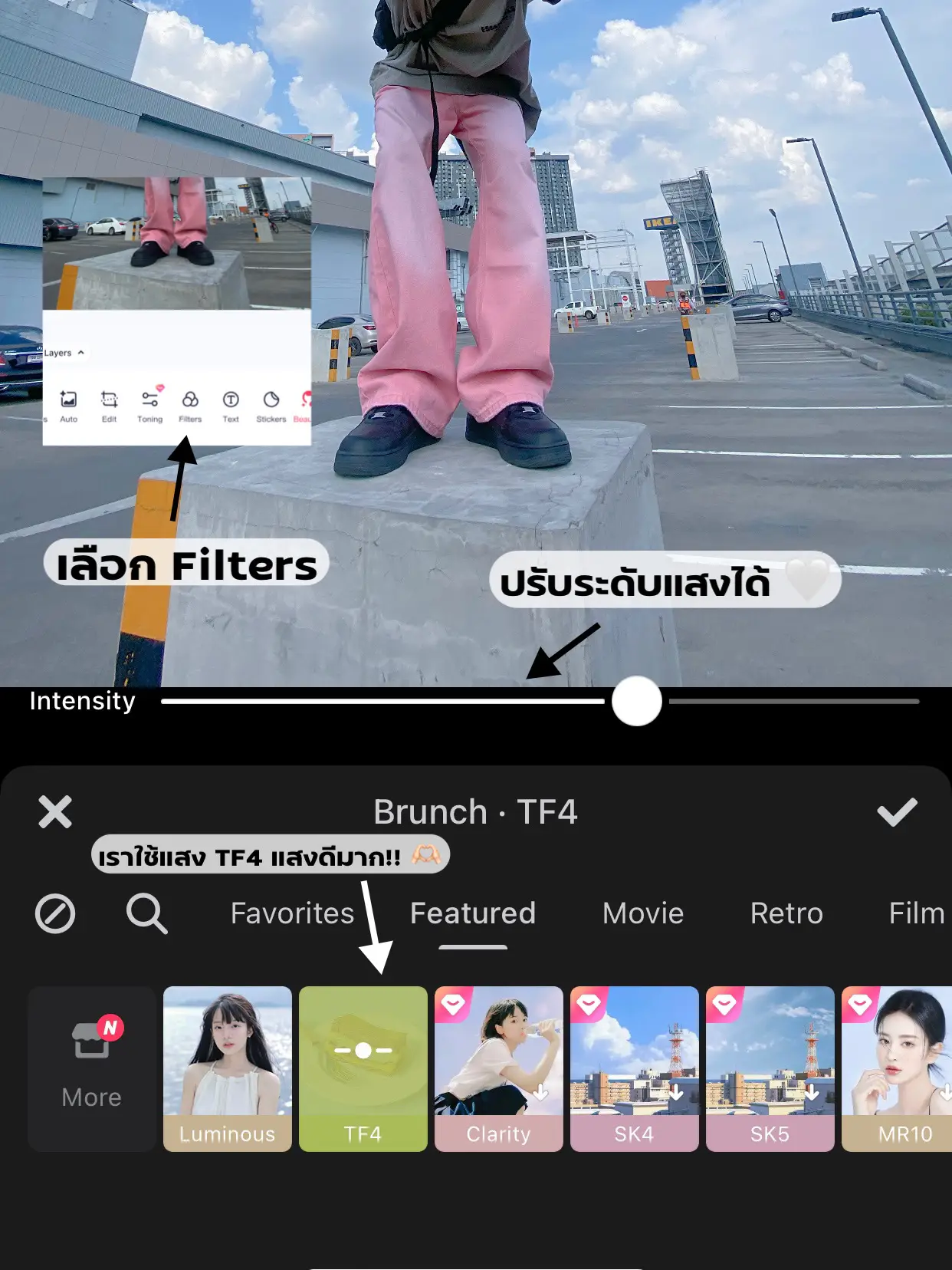Choose the SK4 filter
Screen dimensions: 952x1270
(635, 1068)
